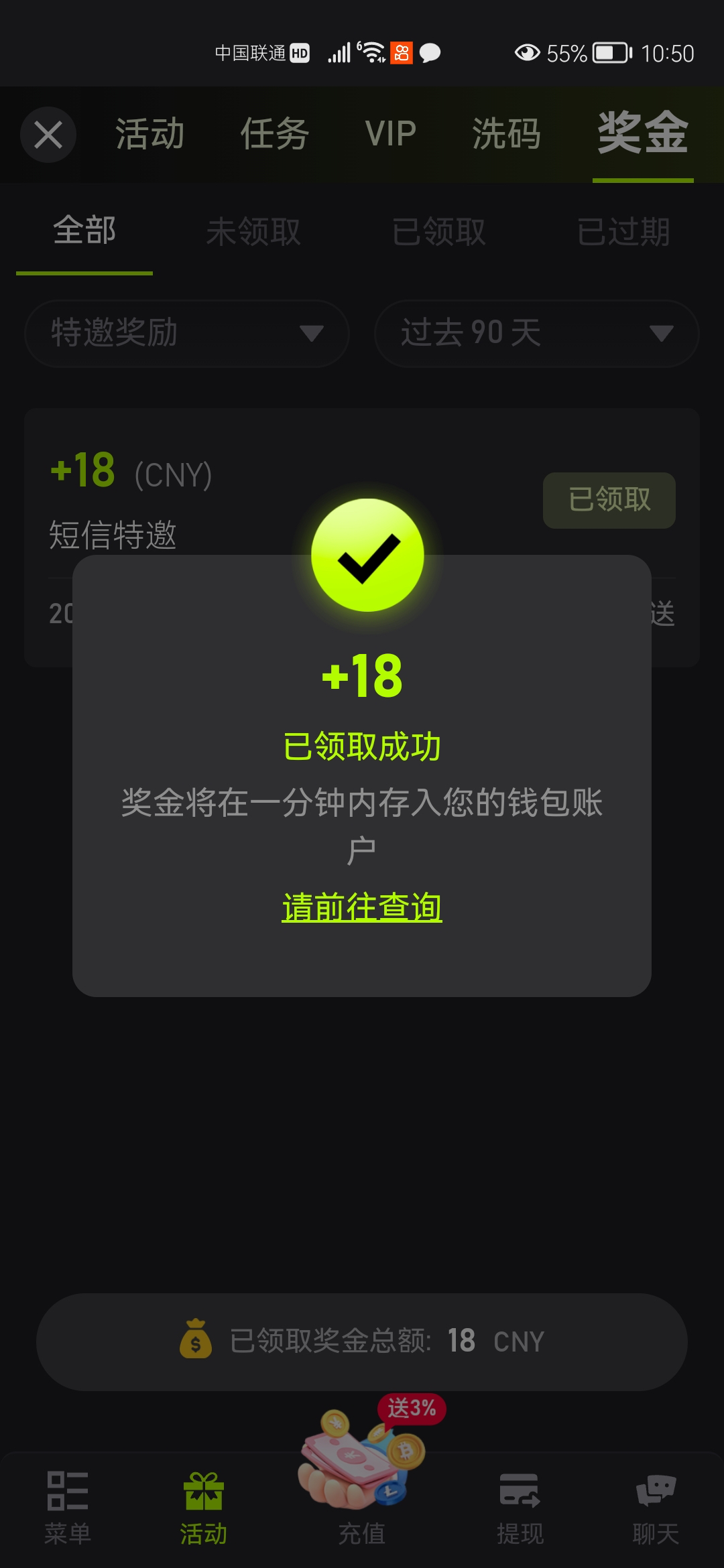Select the 洗码 tab

pyautogui.click(x=506, y=134)
